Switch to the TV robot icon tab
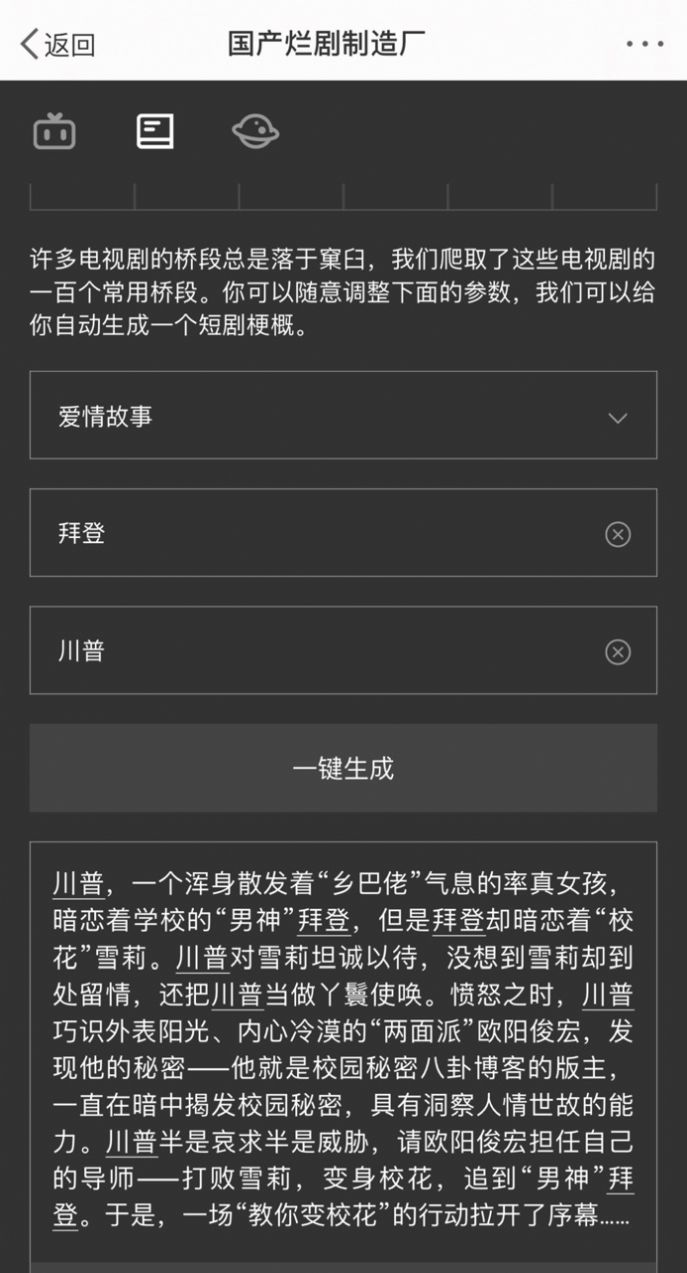Image resolution: width=687 pixels, height=1273 pixels. pyautogui.click(x=54, y=132)
